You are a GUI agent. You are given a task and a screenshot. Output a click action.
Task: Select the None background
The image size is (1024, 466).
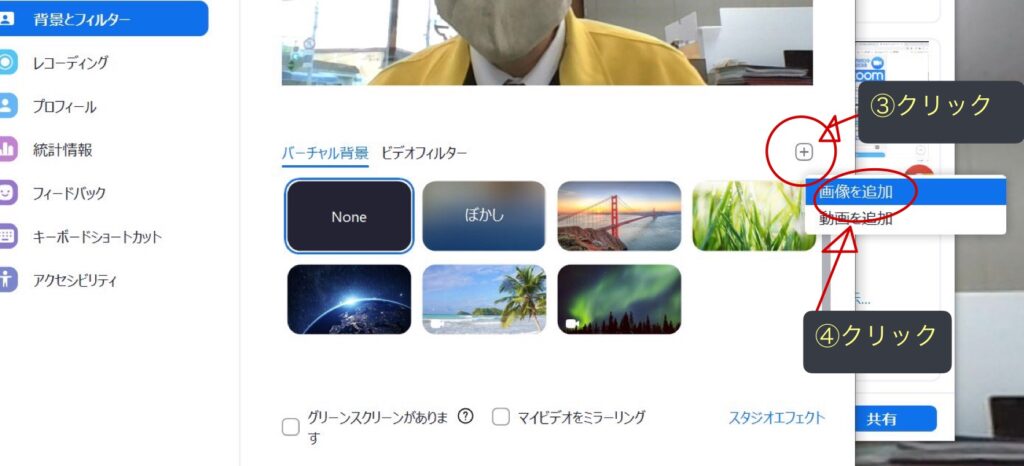click(349, 216)
